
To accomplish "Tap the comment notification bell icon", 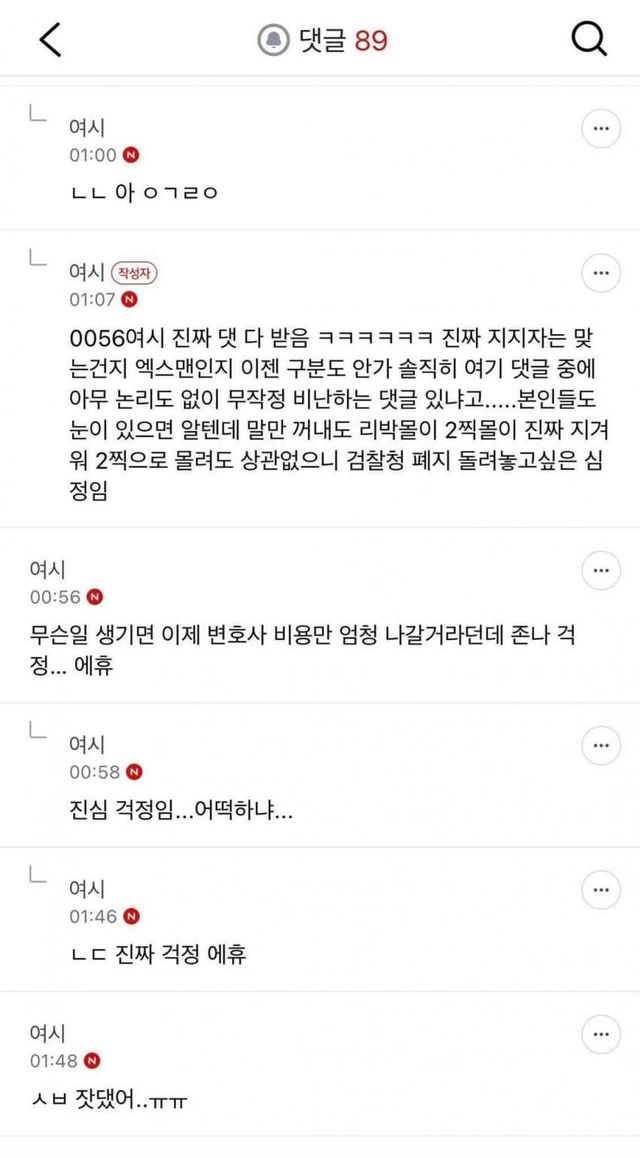I will [x=274, y=41].
